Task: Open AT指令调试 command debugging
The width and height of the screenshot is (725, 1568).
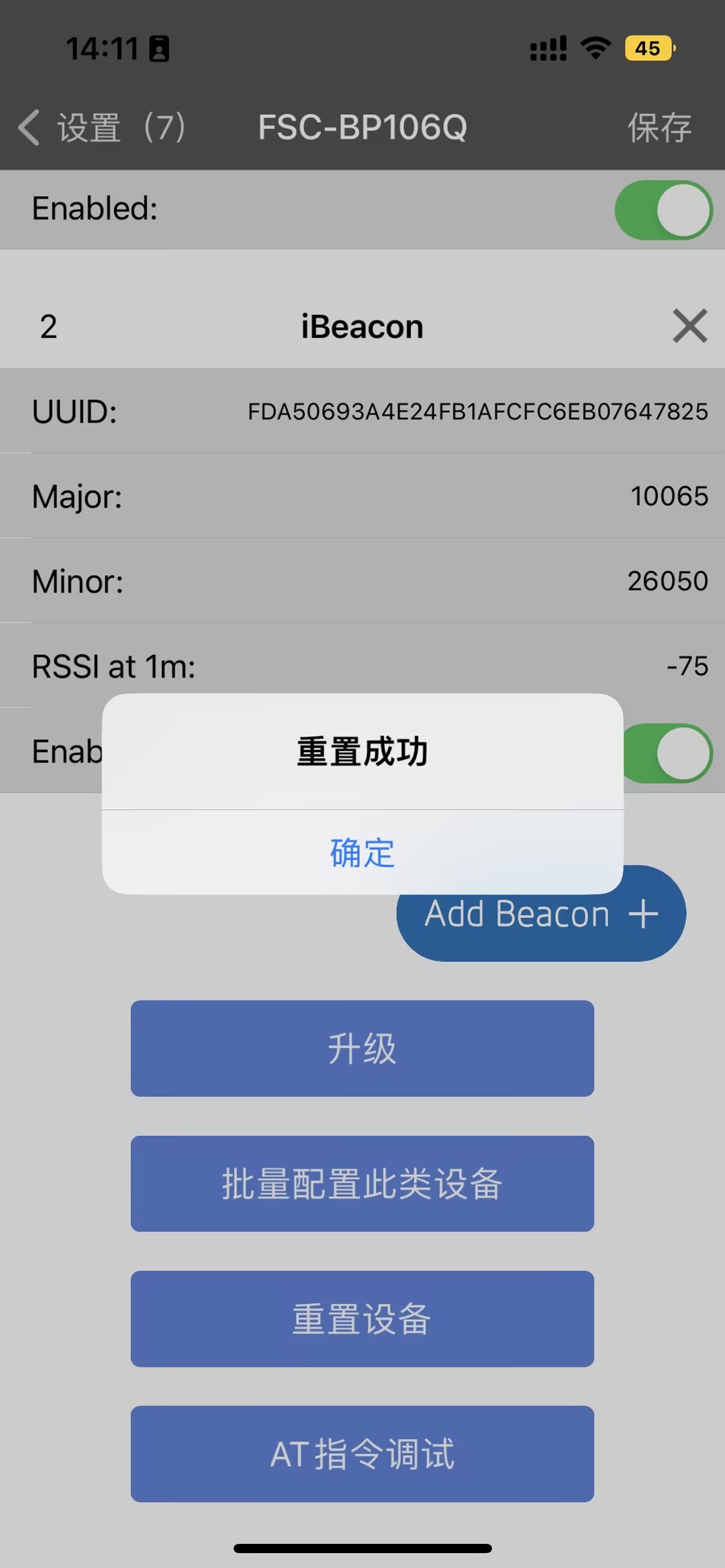Action: coord(362,1454)
